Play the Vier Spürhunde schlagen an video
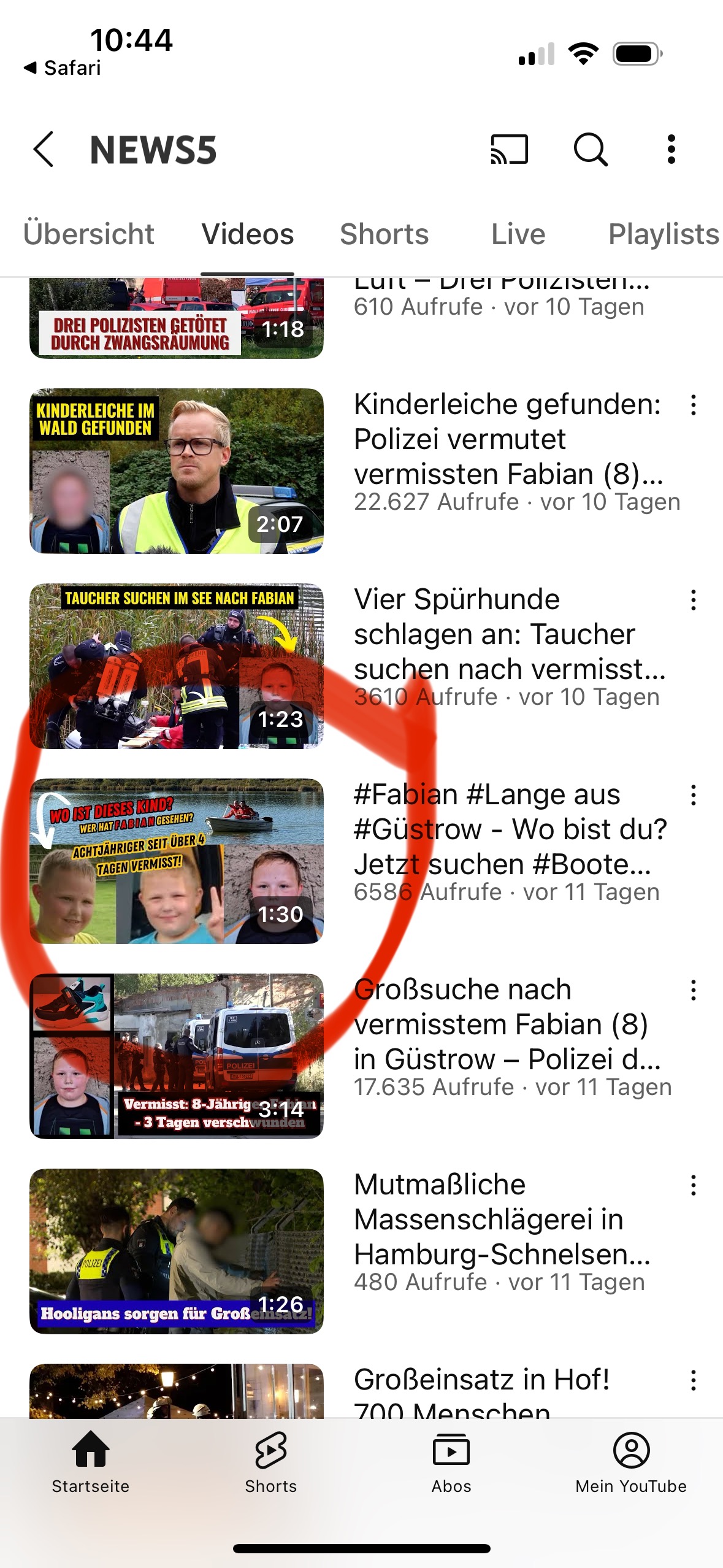This screenshot has width=723, height=1568. coord(177,666)
